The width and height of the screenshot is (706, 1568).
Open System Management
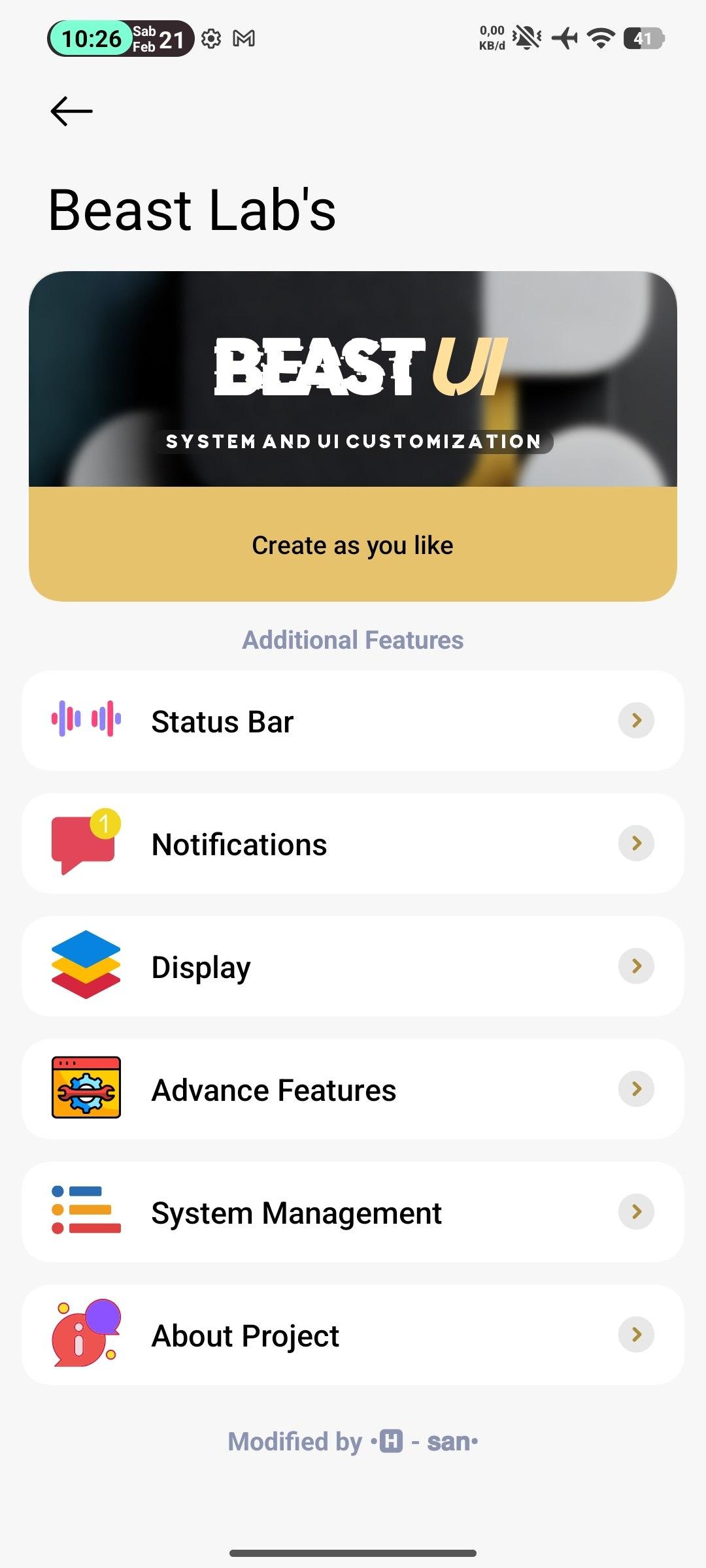point(353,1213)
